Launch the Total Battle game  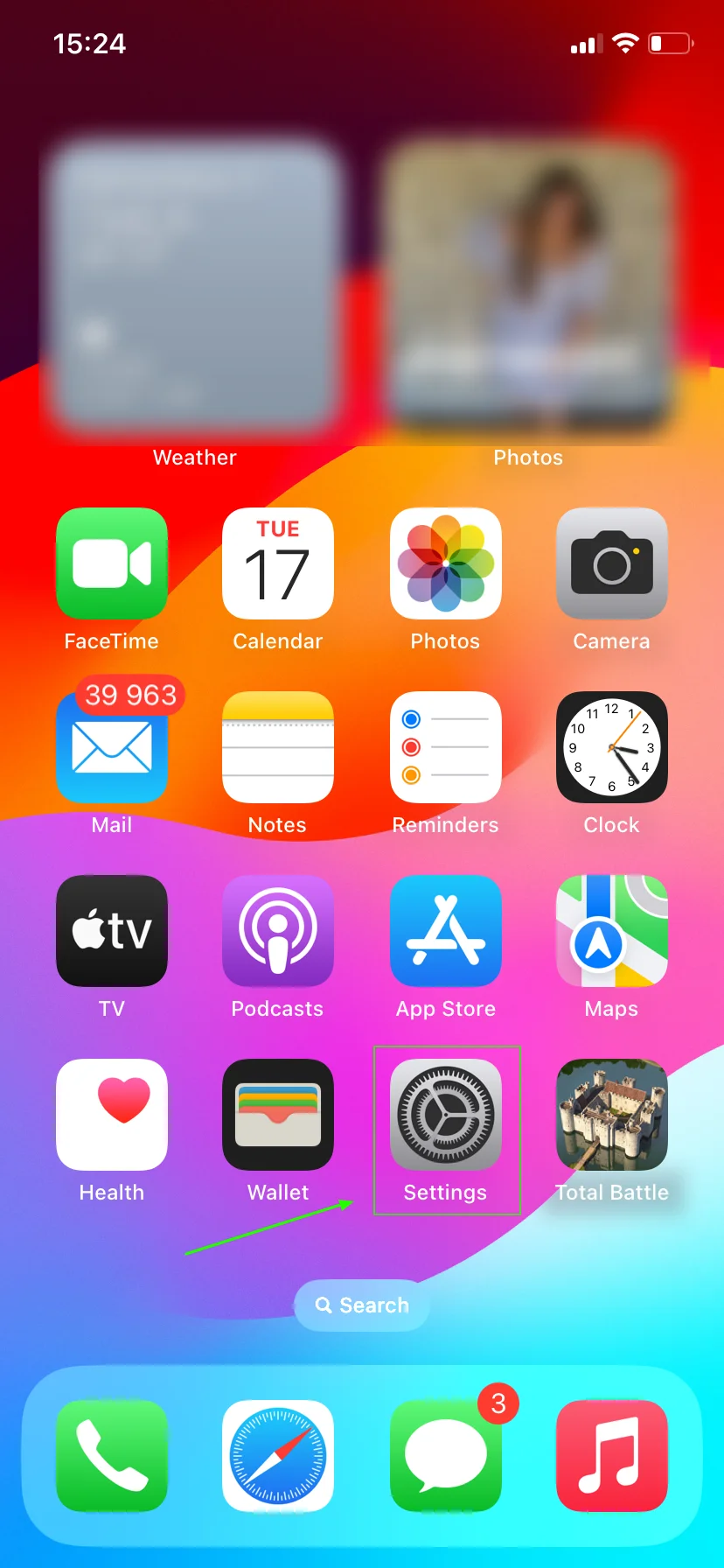[x=612, y=1115]
